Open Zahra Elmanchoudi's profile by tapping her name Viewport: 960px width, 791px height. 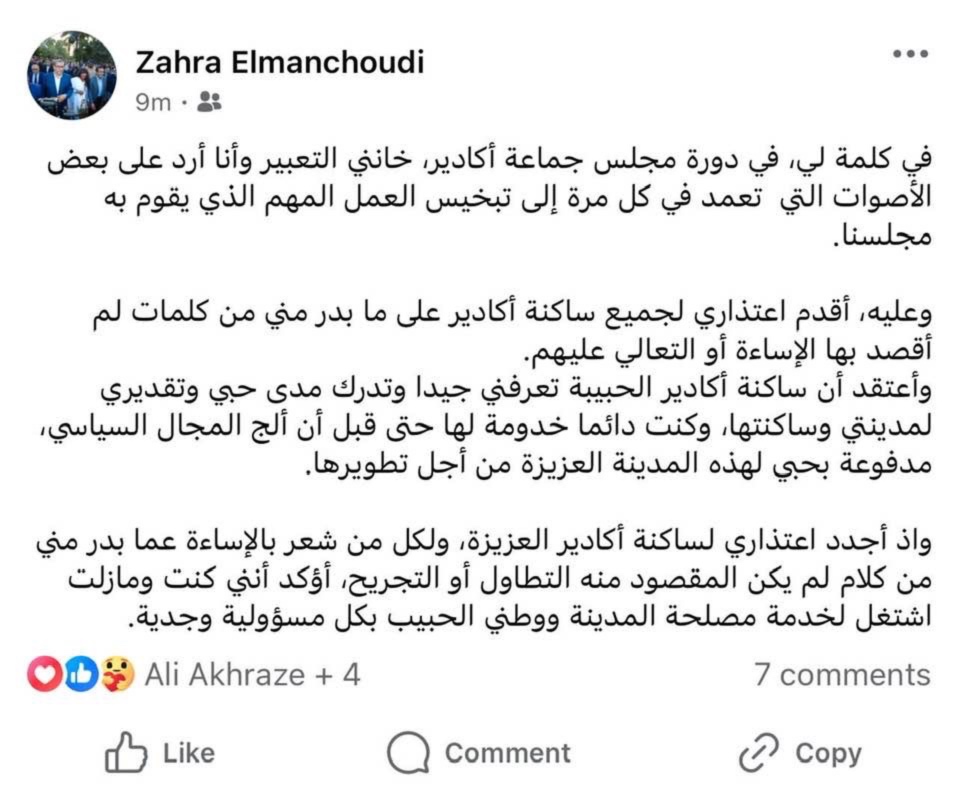[x=279, y=62]
